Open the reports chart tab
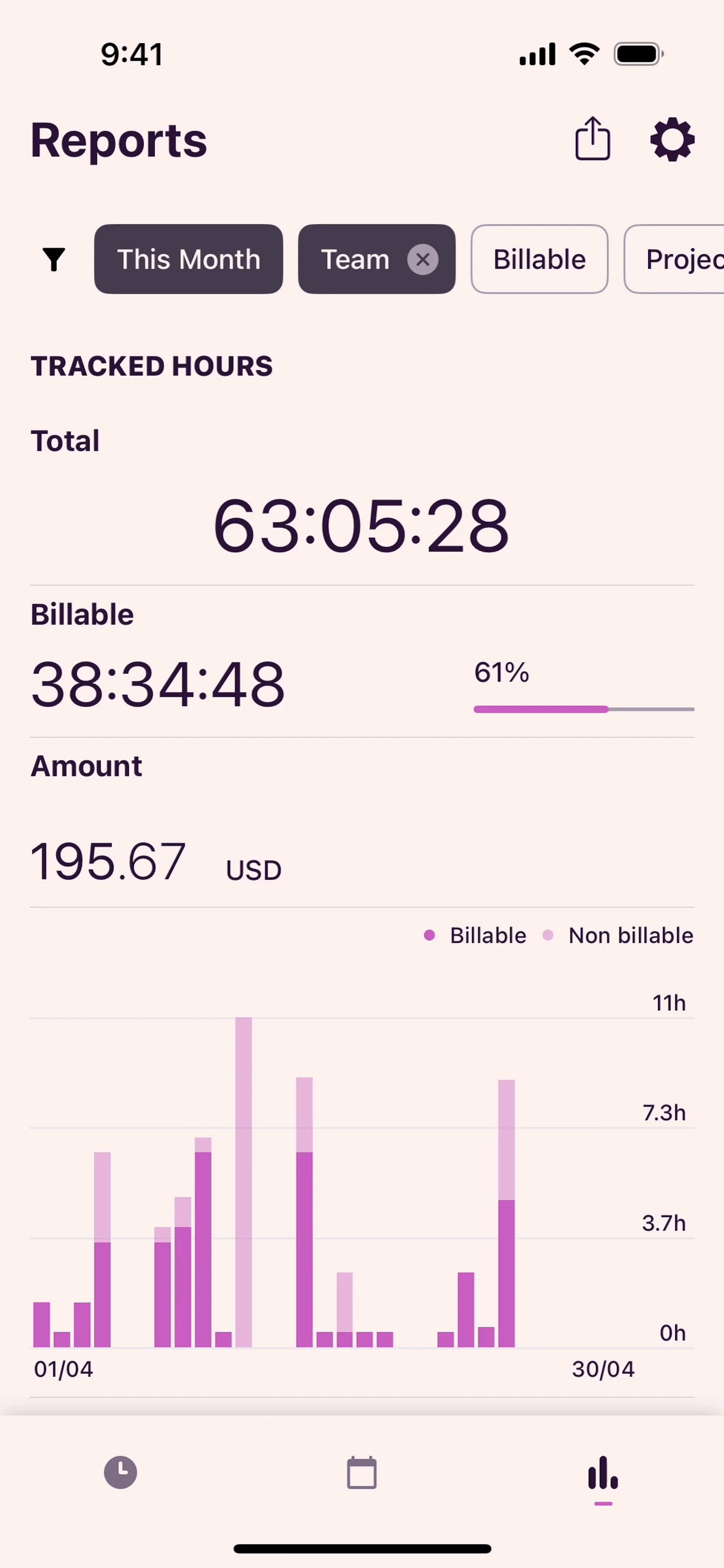This screenshot has width=724, height=1568. pos(603,1473)
